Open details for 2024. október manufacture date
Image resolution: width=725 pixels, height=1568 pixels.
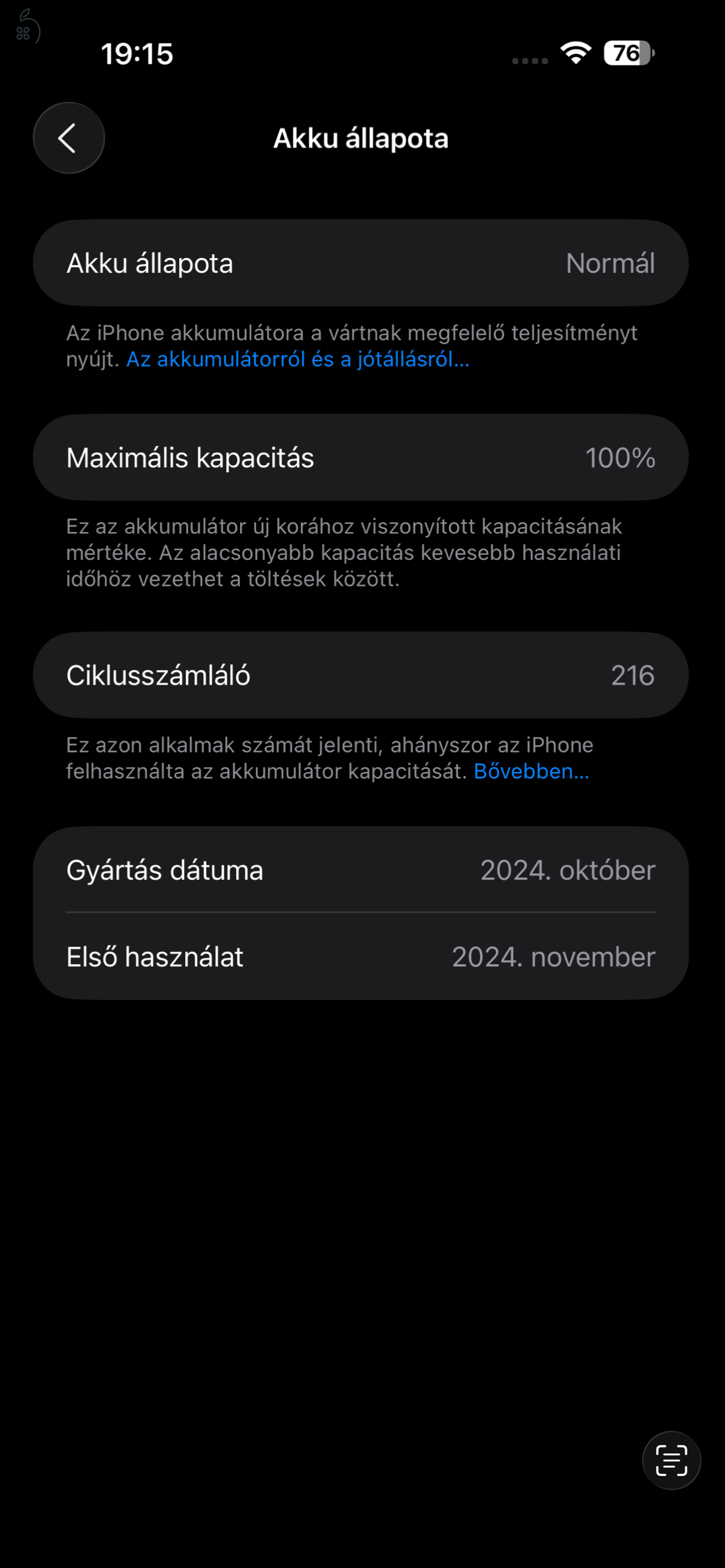[567, 870]
